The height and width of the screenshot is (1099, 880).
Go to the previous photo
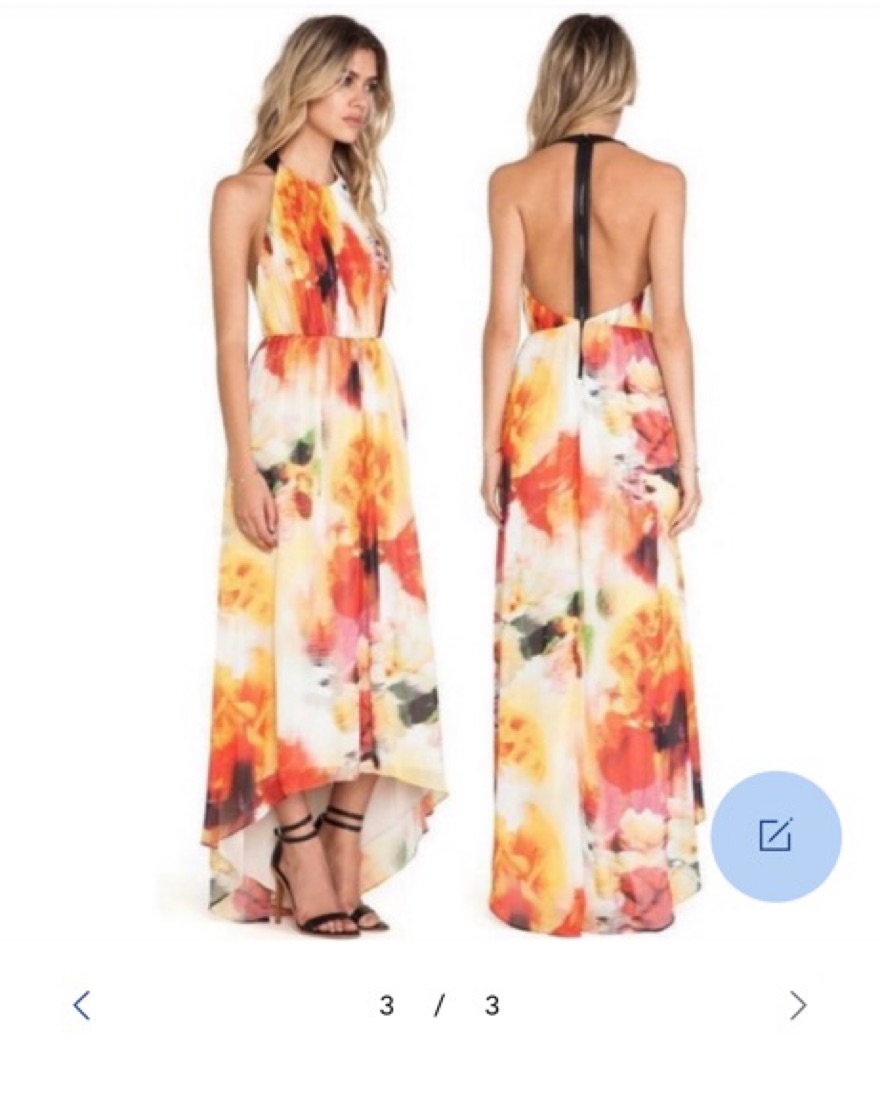coord(82,1005)
